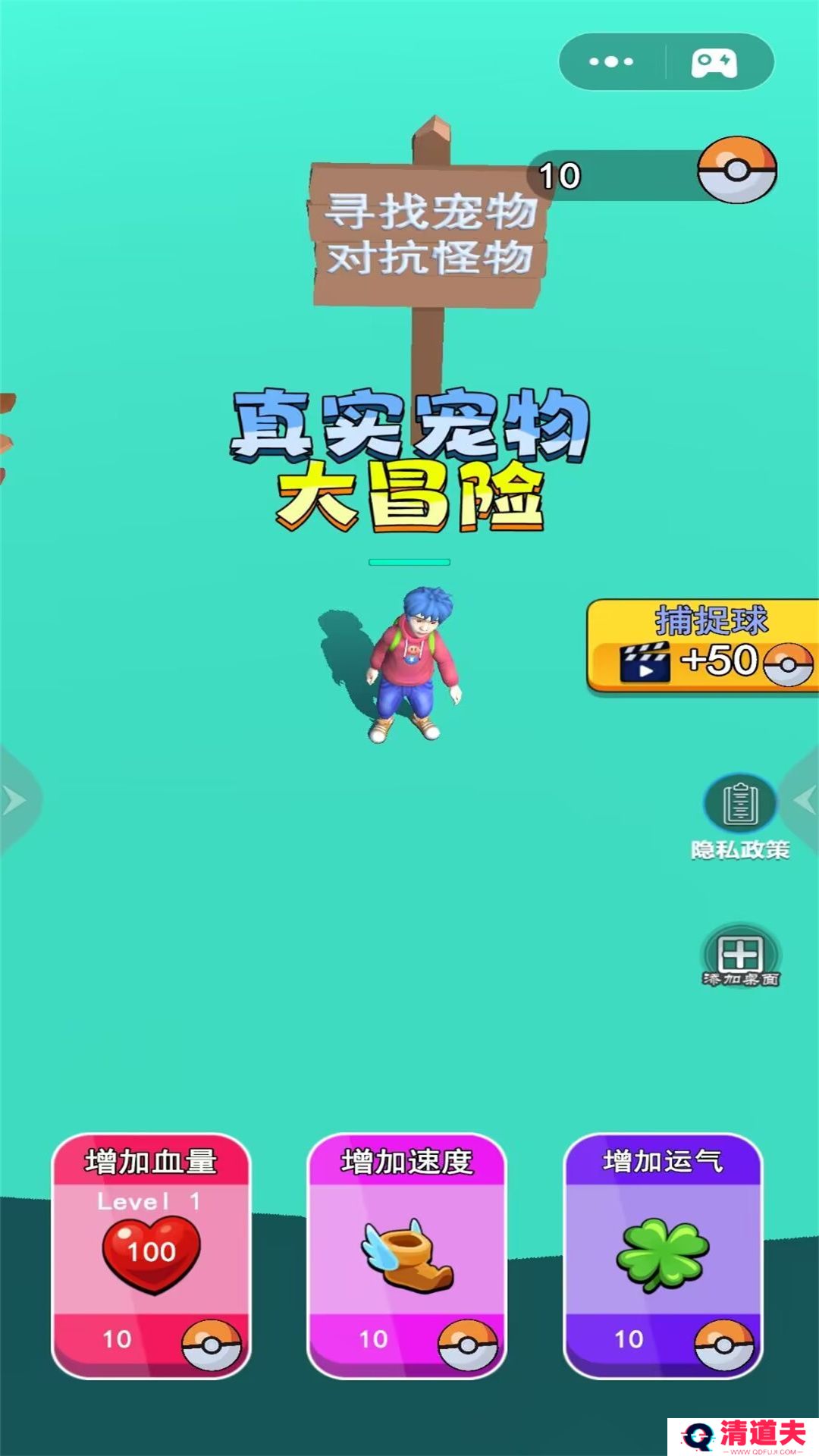Image resolution: width=819 pixels, height=1456 pixels.
Task: Upgrade luck with 增加运气 card
Action: pos(663,1255)
